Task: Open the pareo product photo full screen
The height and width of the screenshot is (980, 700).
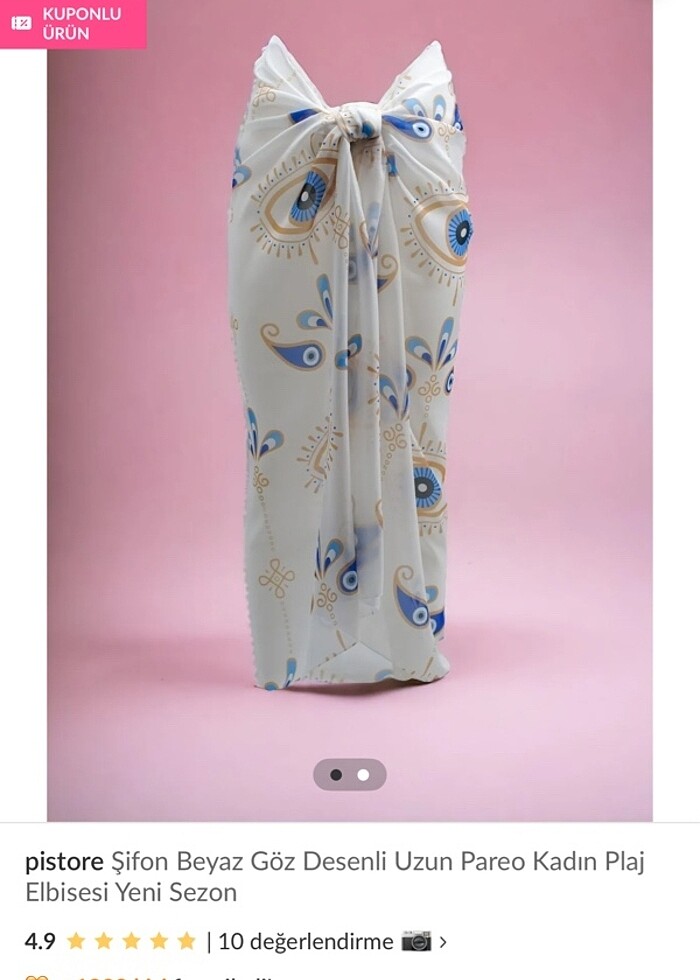Action: (x=349, y=380)
